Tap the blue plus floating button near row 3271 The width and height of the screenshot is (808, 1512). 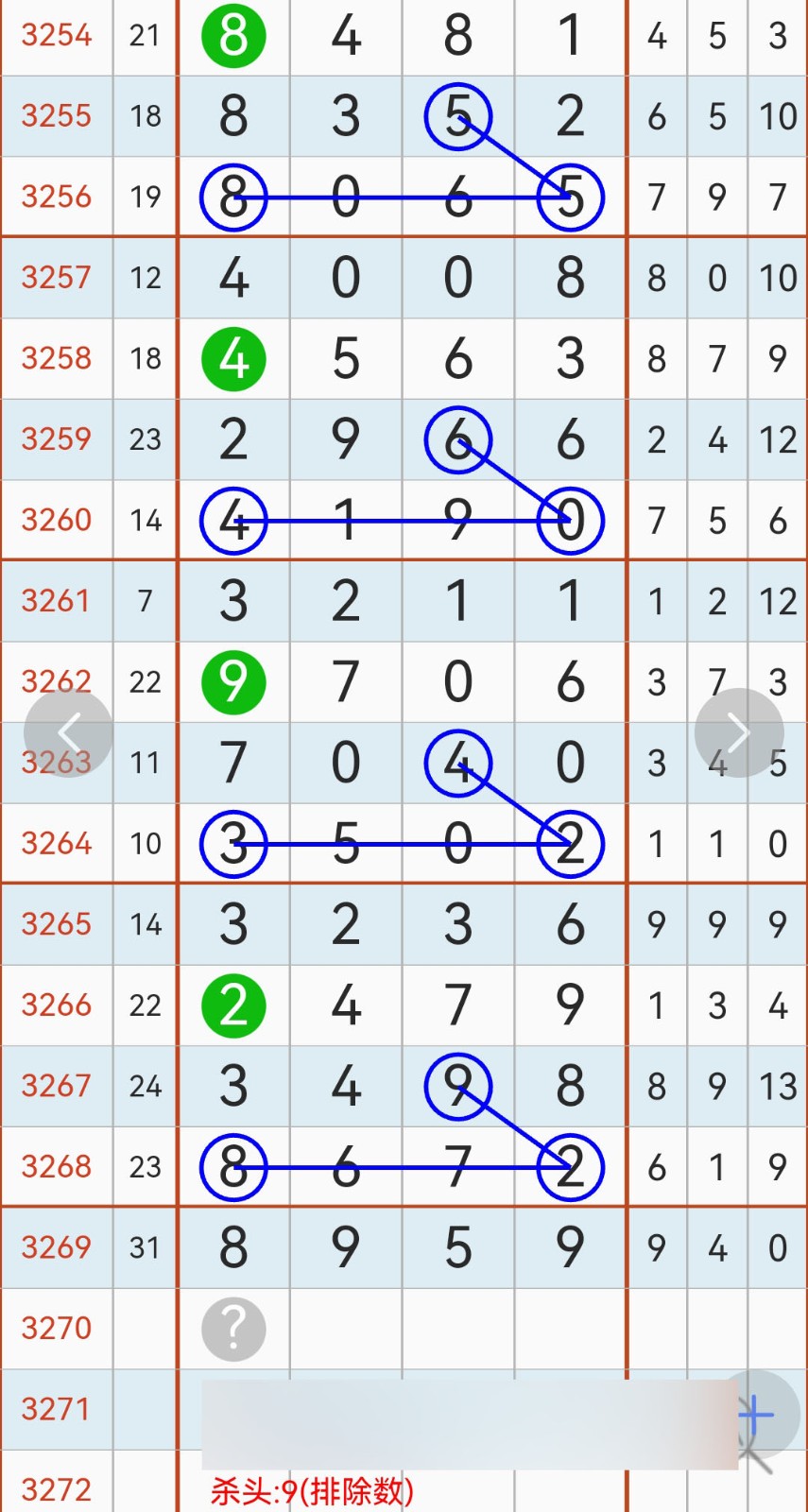(x=753, y=1413)
